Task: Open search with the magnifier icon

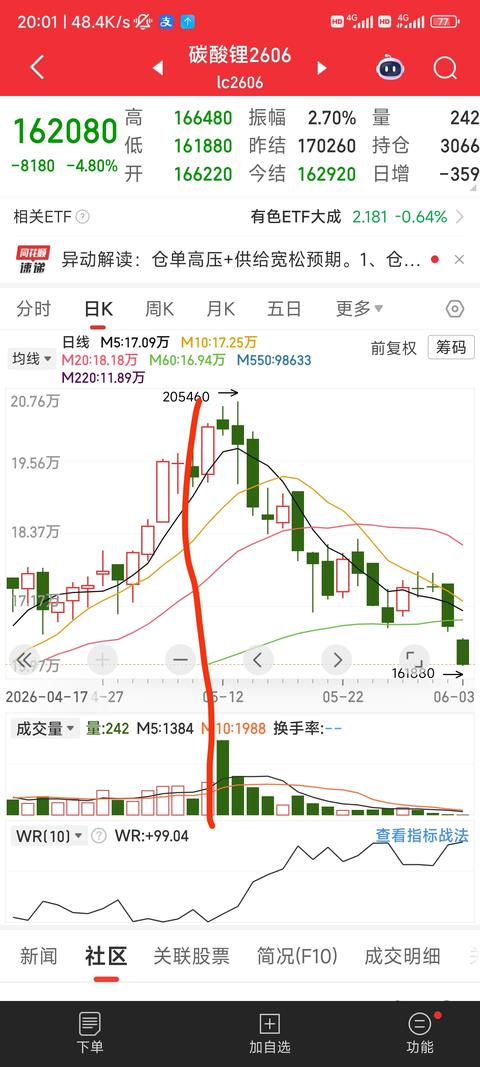Action: (x=445, y=67)
